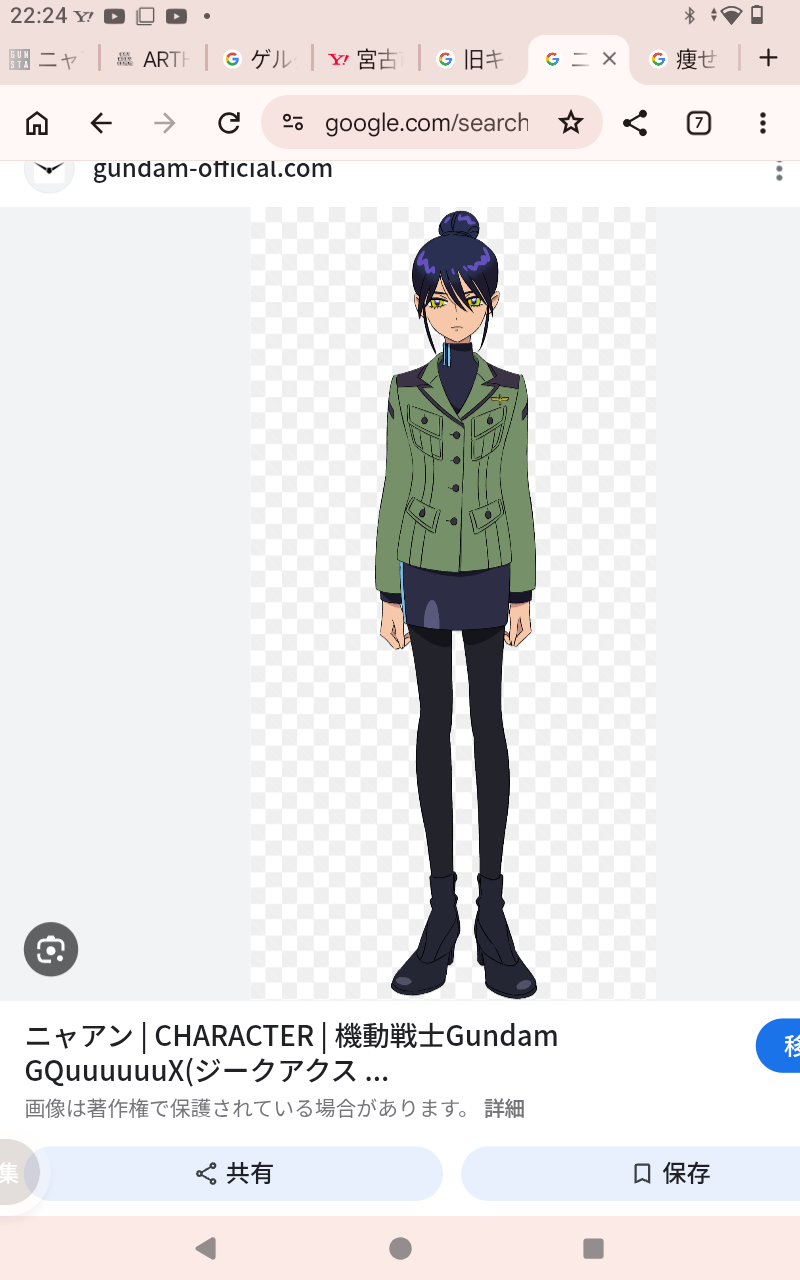The width and height of the screenshot is (800, 1280).
Task: Navigate back to the previous page
Action: point(101,123)
